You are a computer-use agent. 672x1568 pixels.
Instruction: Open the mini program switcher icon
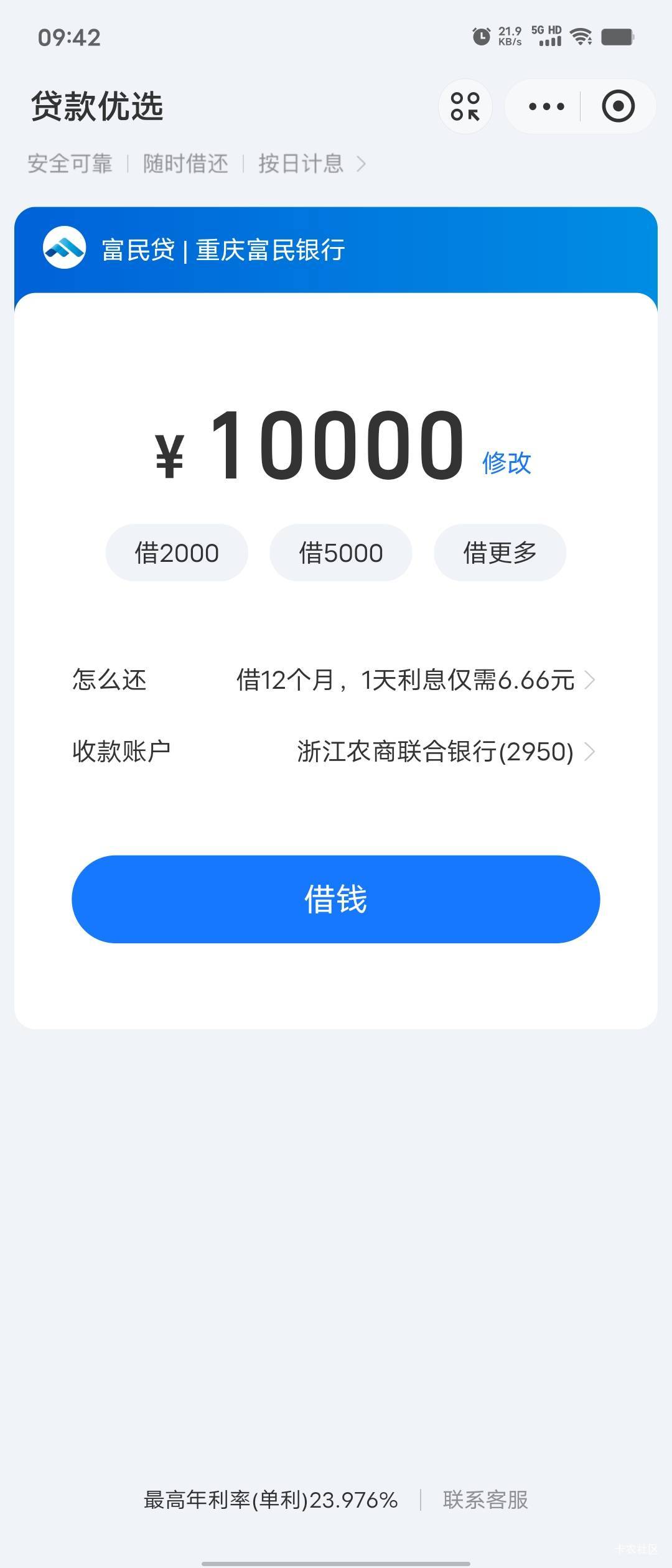pos(465,106)
